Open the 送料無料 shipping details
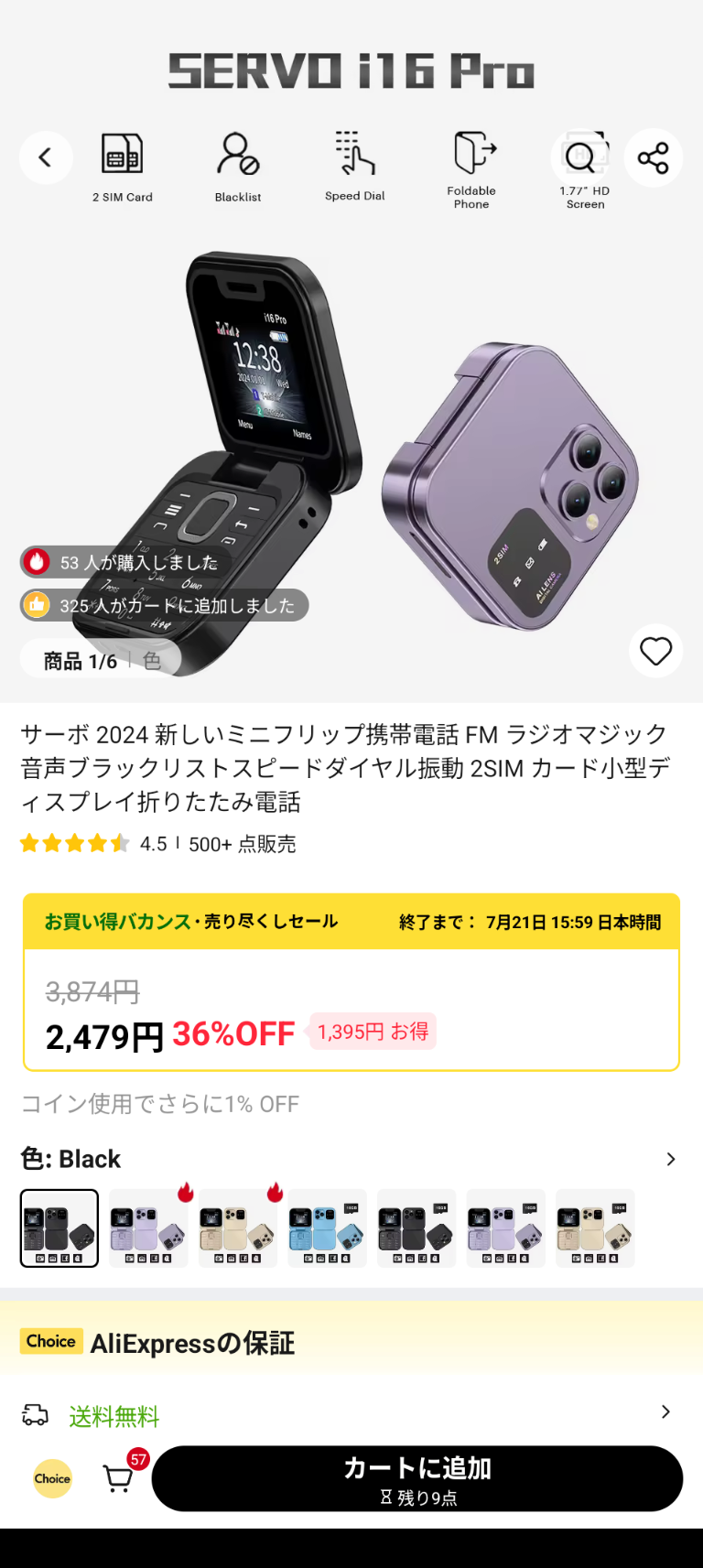This screenshot has width=703, height=1568. pyautogui.click(x=351, y=1415)
